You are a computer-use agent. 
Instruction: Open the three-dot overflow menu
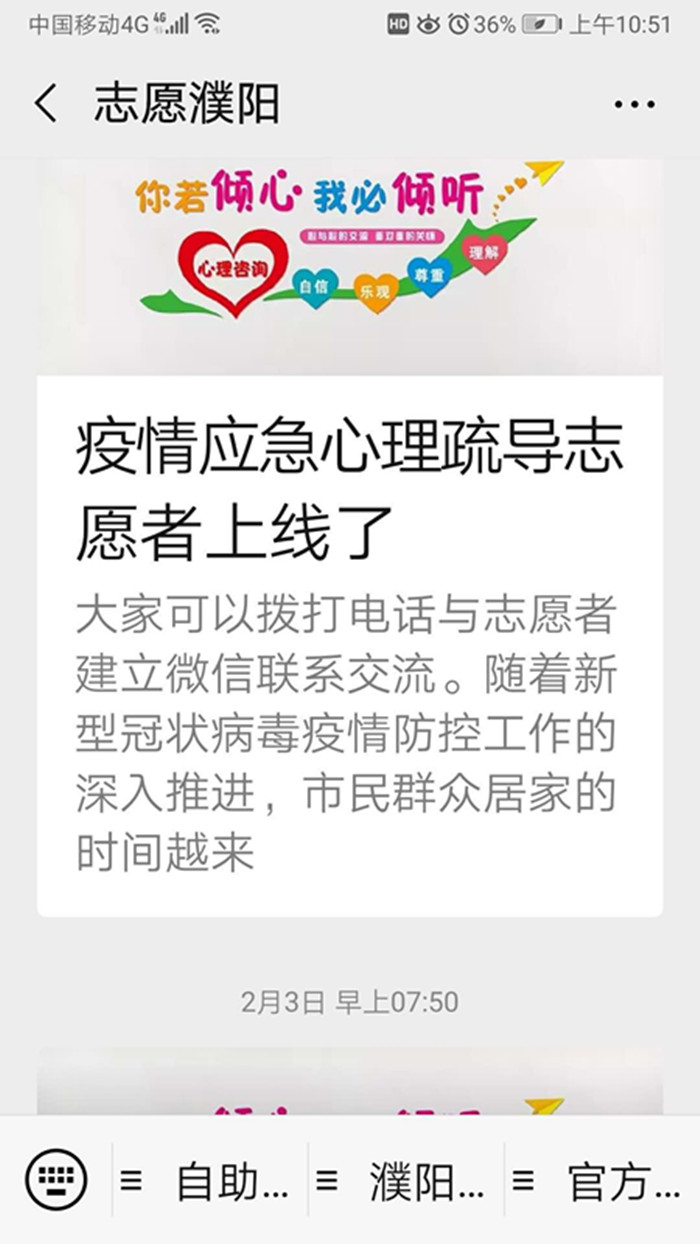(x=634, y=104)
